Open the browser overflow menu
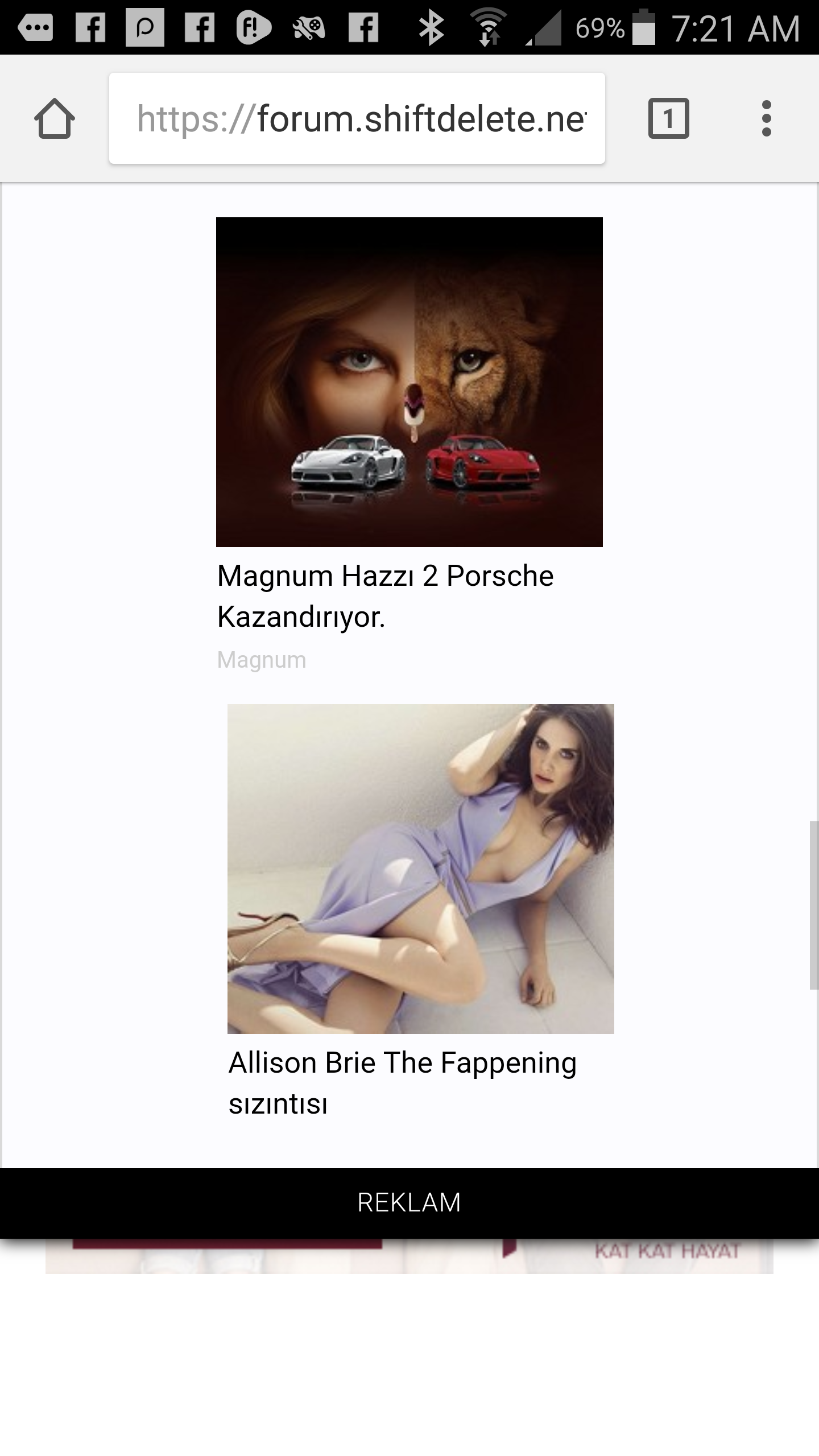The width and height of the screenshot is (819, 1456). pyautogui.click(x=766, y=118)
